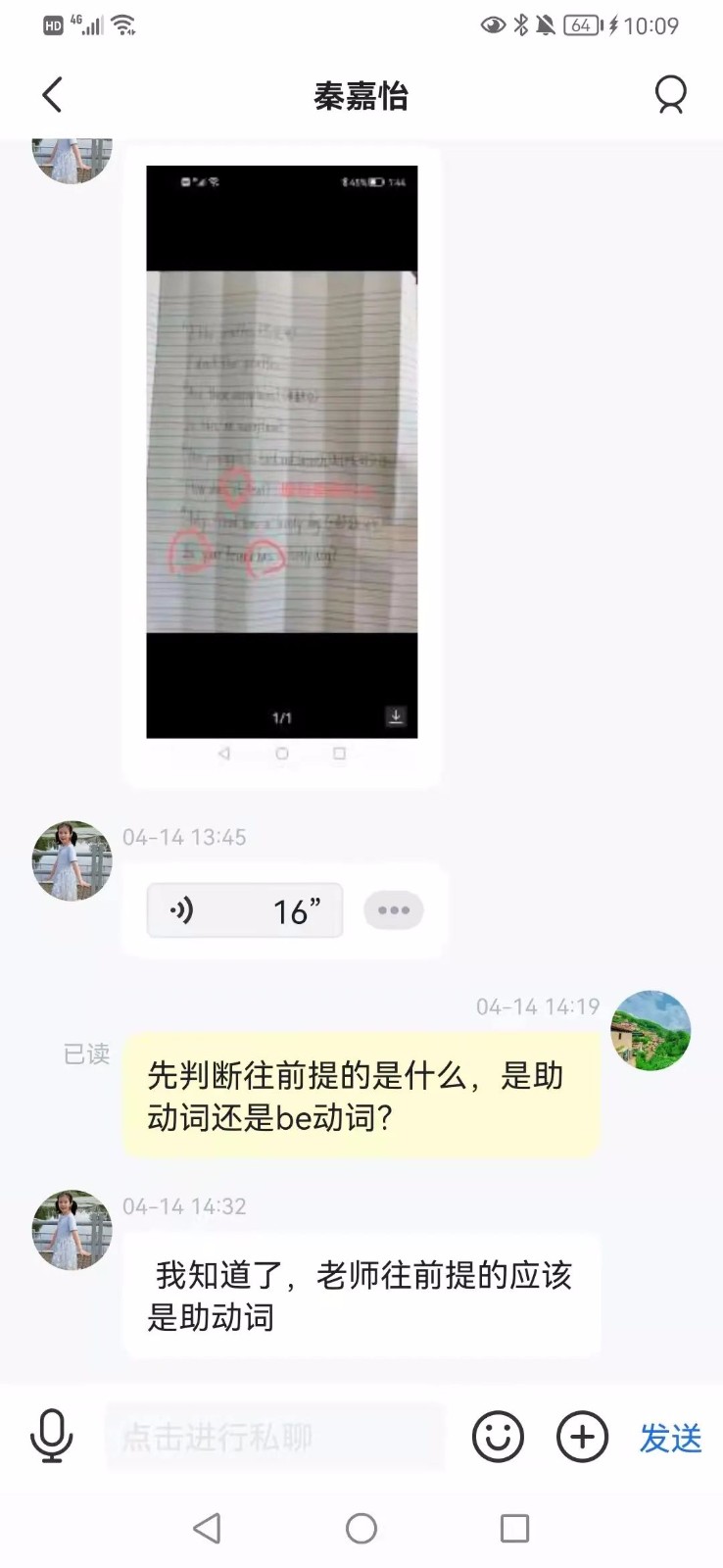
Task: Open the emoji picker
Action: click(498, 1437)
